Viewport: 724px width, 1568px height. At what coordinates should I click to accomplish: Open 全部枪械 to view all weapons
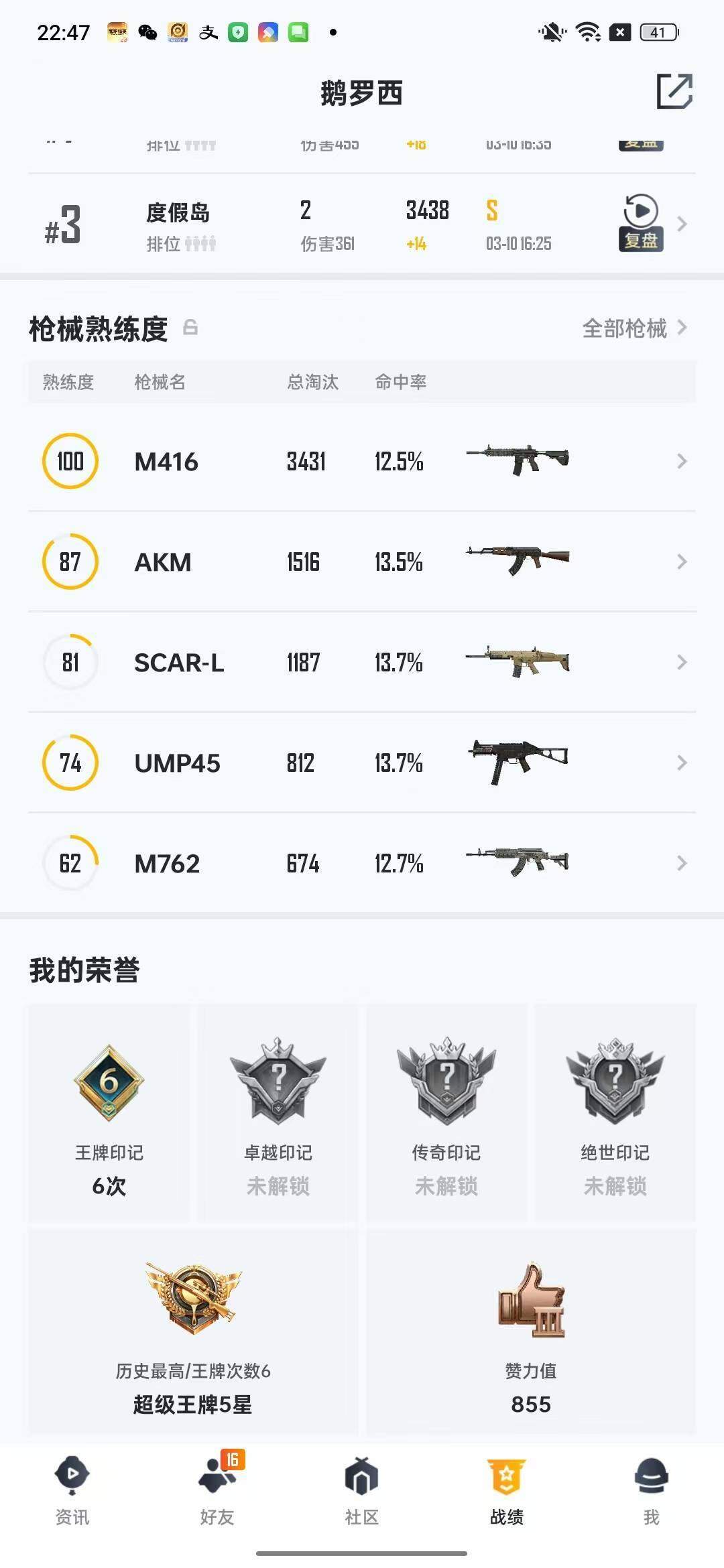point(625,328)
